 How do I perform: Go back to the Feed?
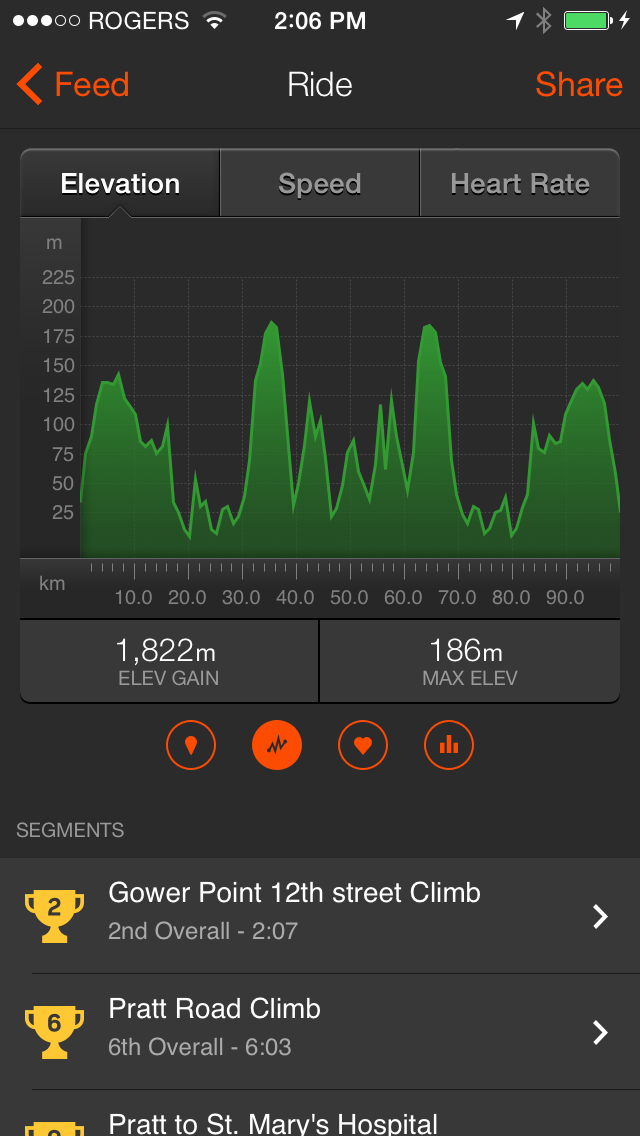click(74, 85)
